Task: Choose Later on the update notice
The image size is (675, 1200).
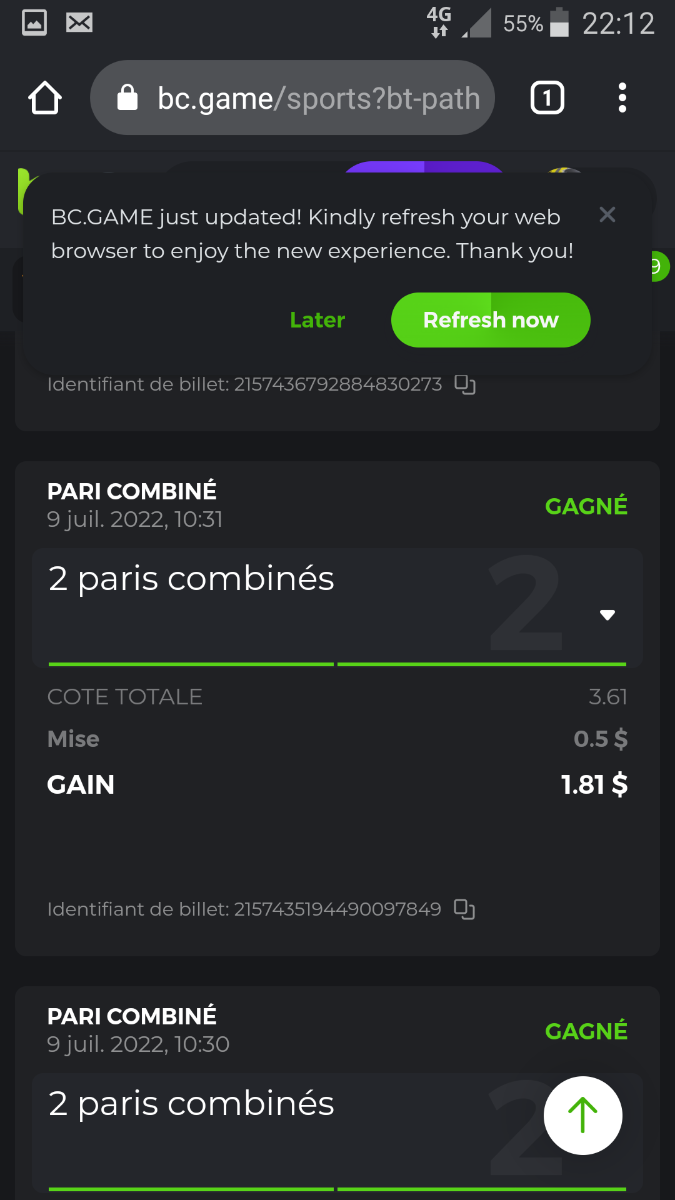Action: [317, 320]
